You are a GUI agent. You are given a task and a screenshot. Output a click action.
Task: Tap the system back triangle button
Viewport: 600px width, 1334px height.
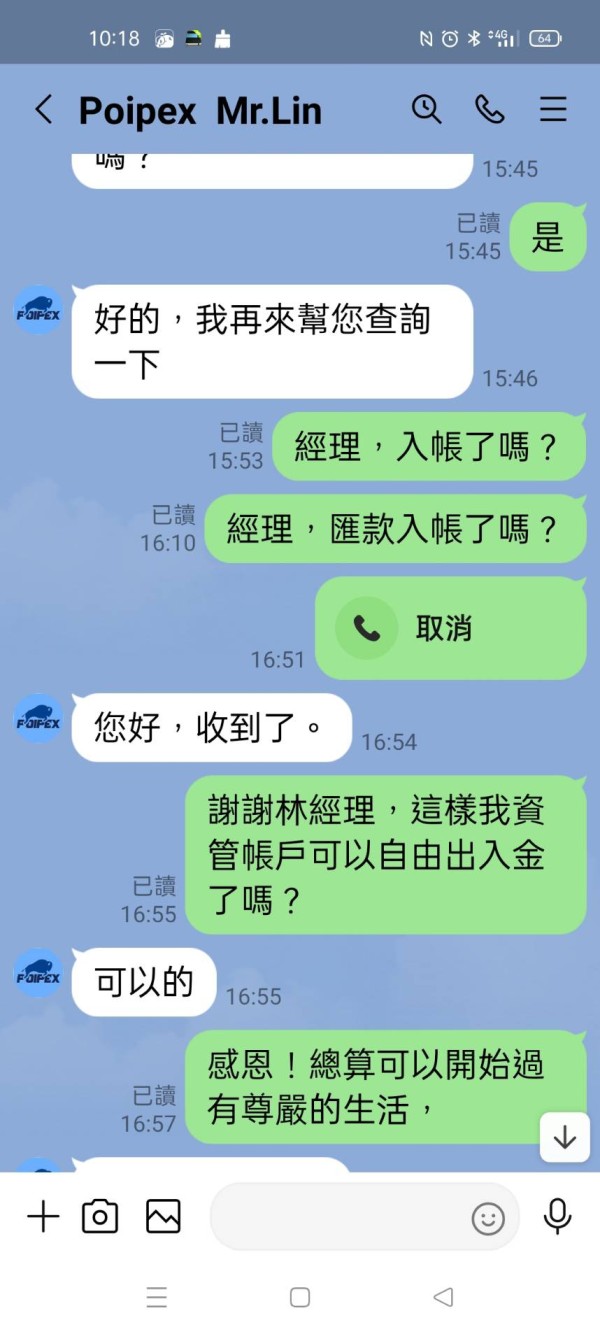[443, 1297]
